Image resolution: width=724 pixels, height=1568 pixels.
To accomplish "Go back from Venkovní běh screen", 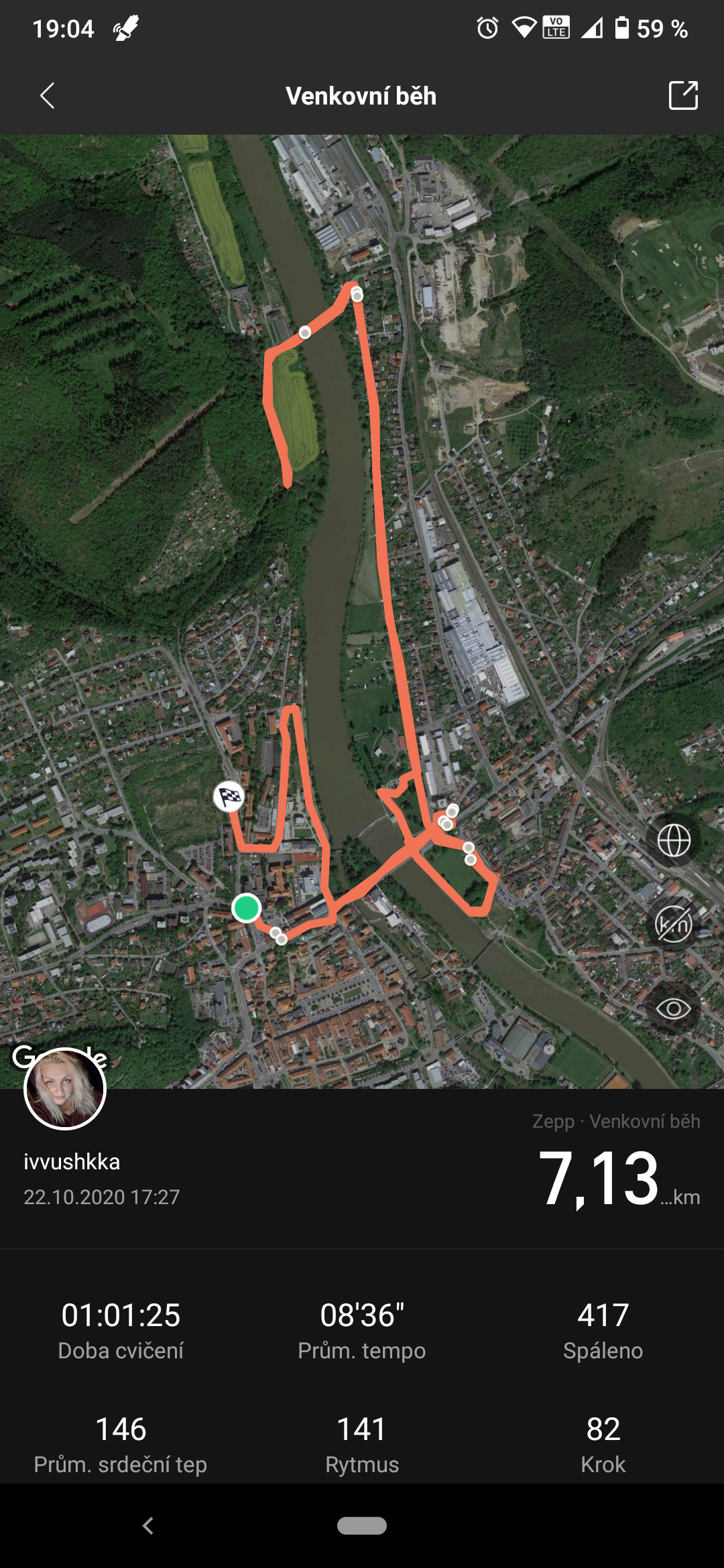I will tap(47, 96).
